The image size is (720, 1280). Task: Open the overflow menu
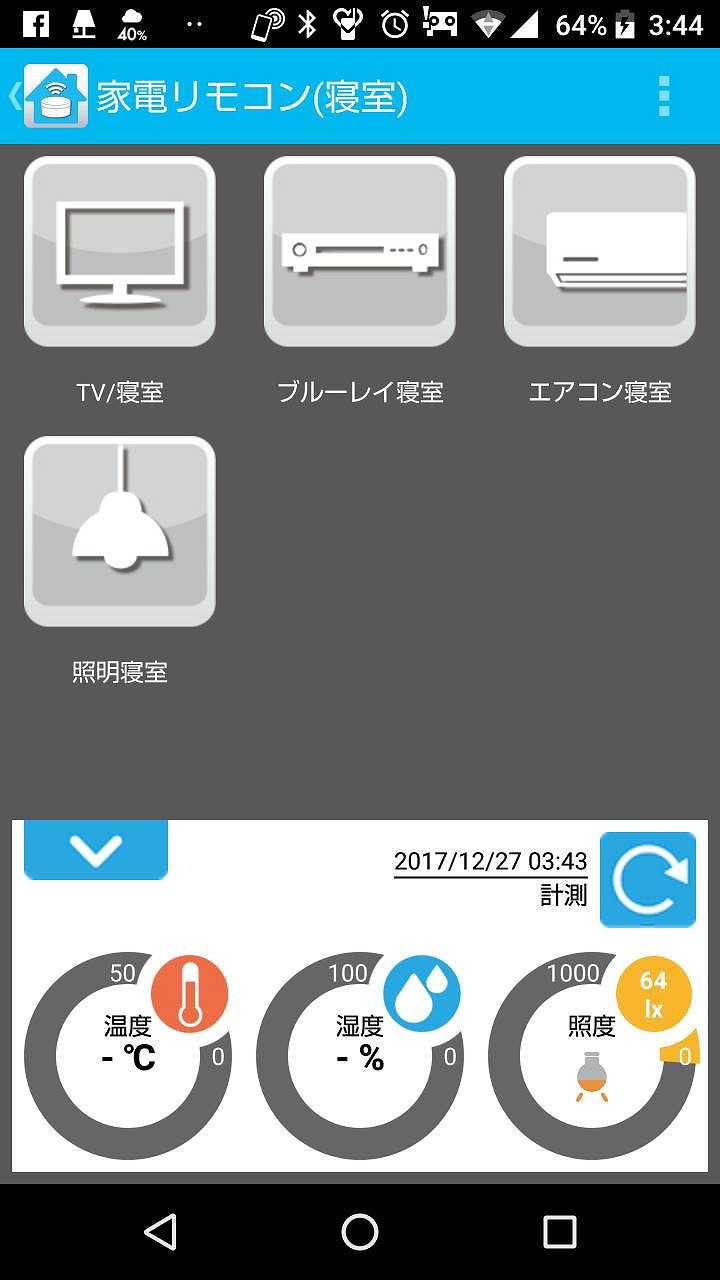click(663, 97)
